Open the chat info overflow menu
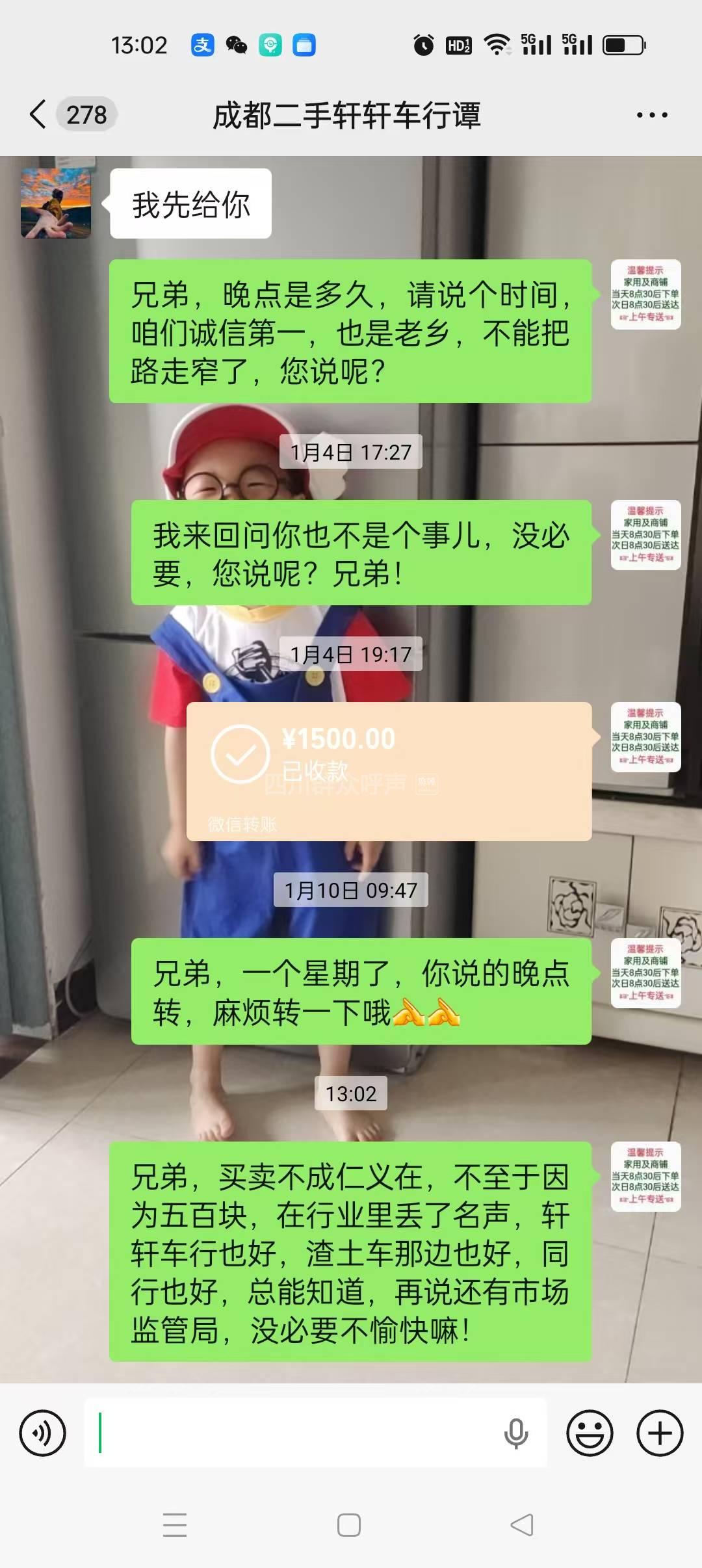Screen dimensions: 702x1568 (651, 115)
